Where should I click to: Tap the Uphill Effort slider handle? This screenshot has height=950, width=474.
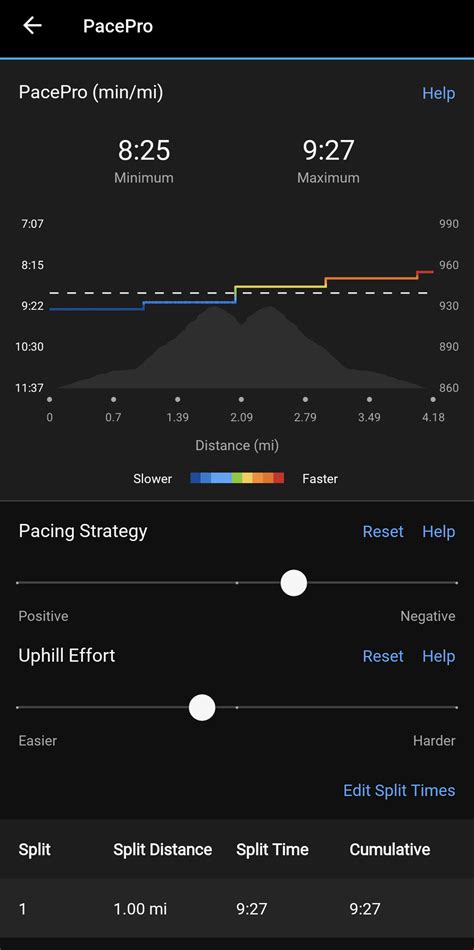[202, 708]
